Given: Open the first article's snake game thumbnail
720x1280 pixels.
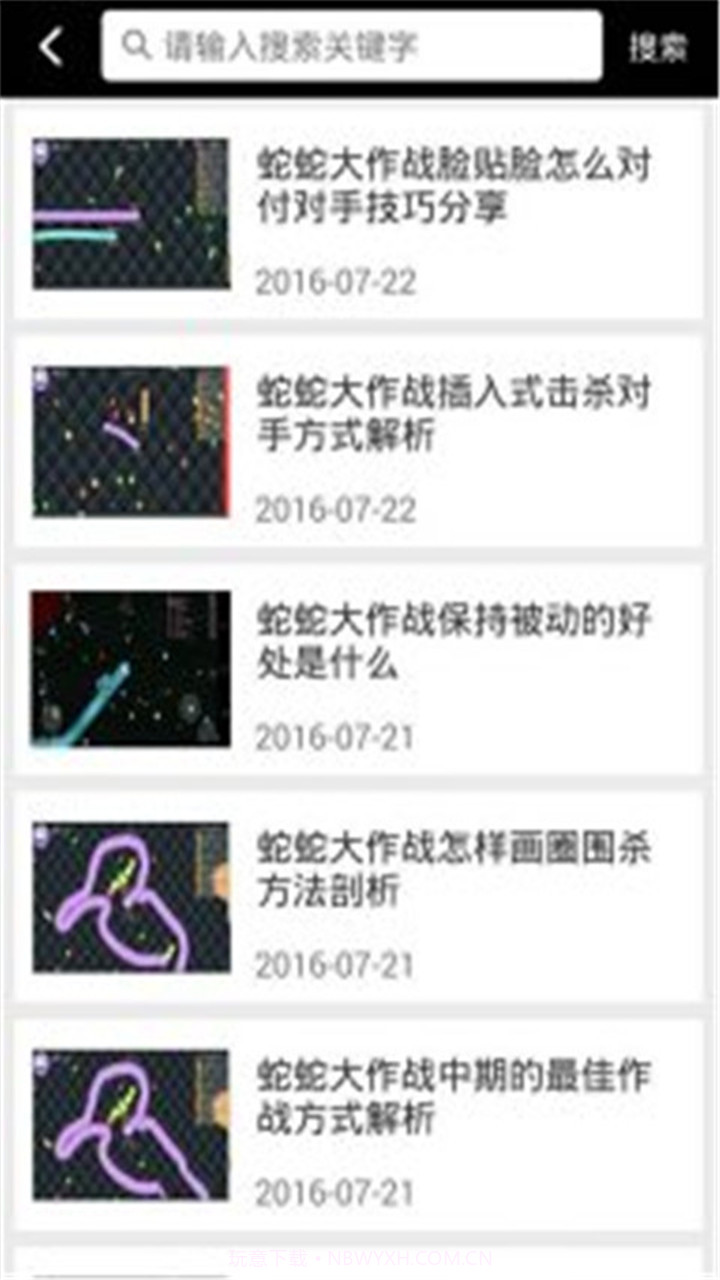Looking at the screenshot, I should [132, 212].
